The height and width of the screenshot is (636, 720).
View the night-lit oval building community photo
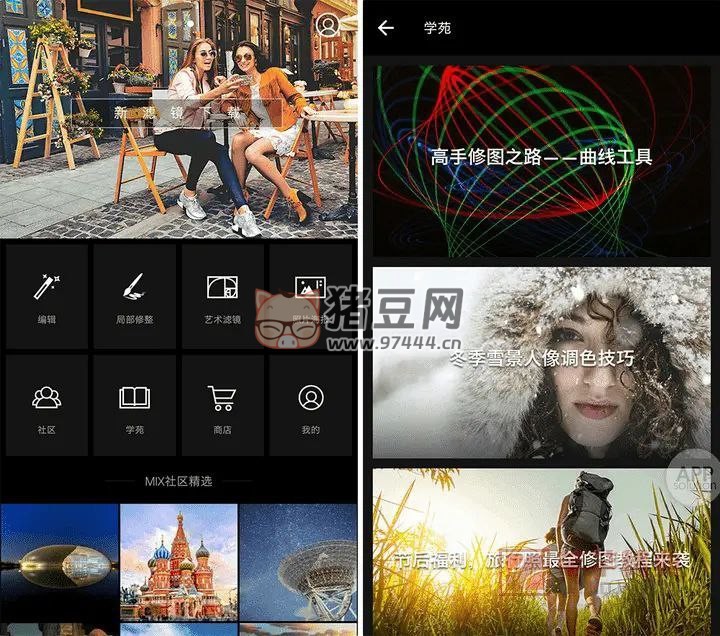pyautogui.click(x=59, y=563)
